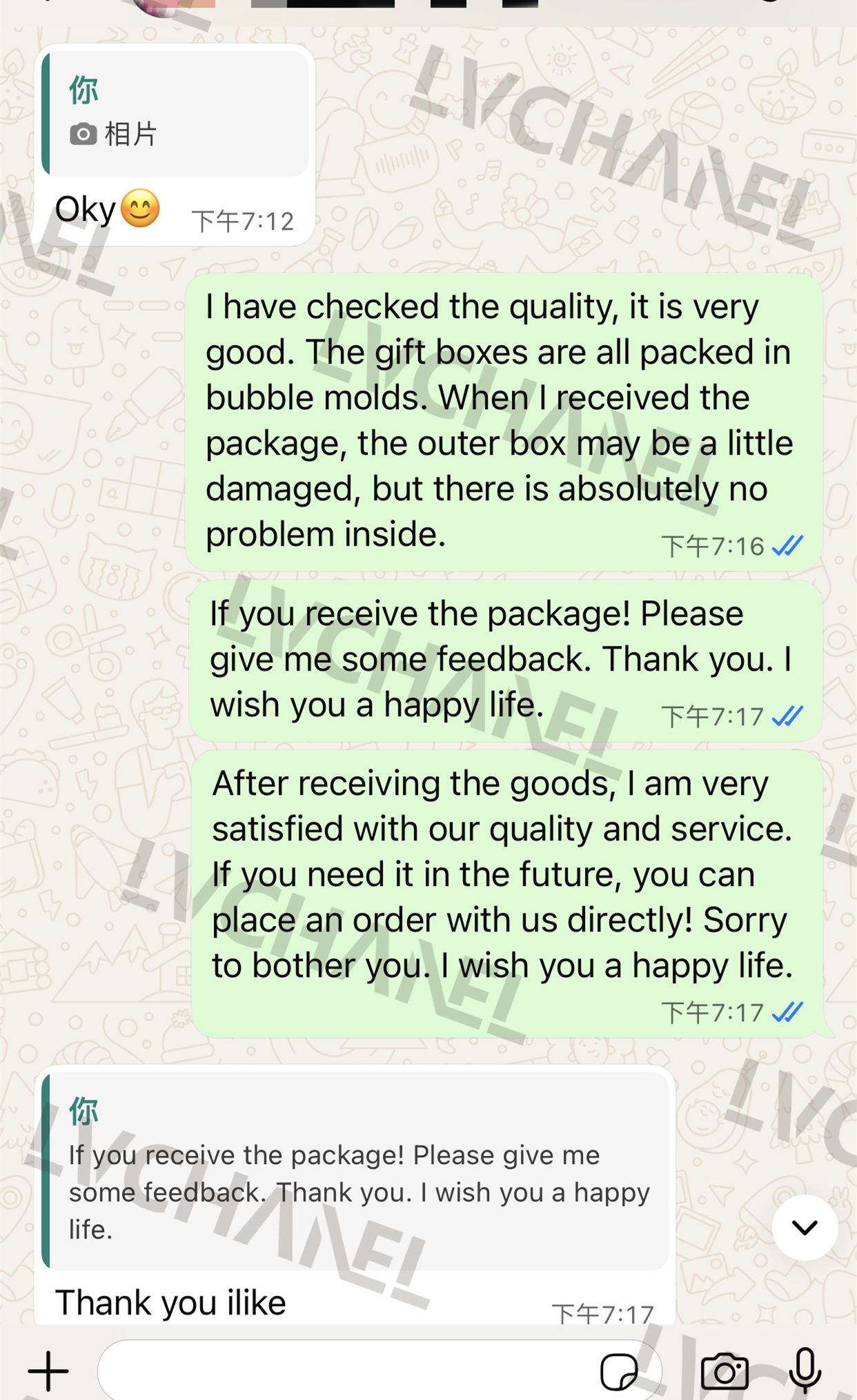Open quoted message above Thank you ilike
This screenshot has height=1400, width=857.
(355, 1171)
